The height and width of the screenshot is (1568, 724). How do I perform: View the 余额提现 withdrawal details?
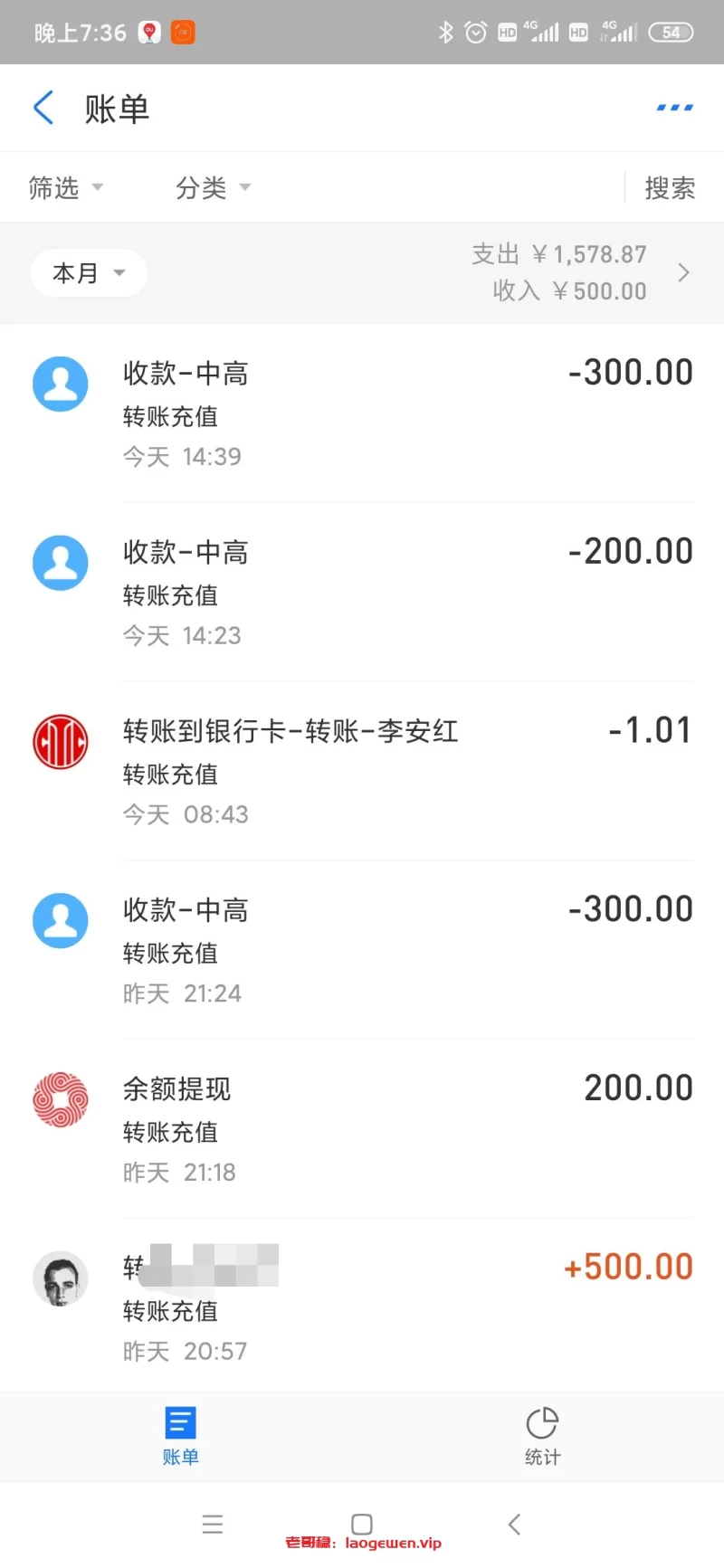362,1129
